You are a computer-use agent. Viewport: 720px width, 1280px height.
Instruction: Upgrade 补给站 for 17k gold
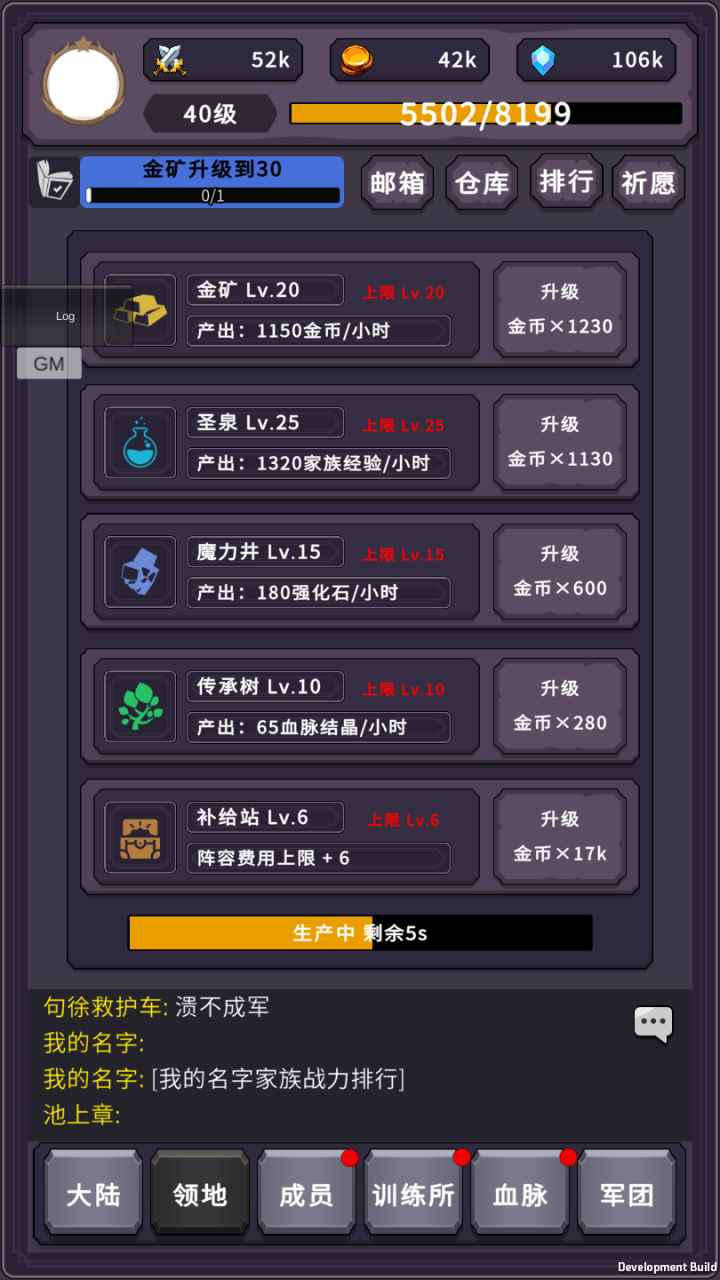coord(560,837)
